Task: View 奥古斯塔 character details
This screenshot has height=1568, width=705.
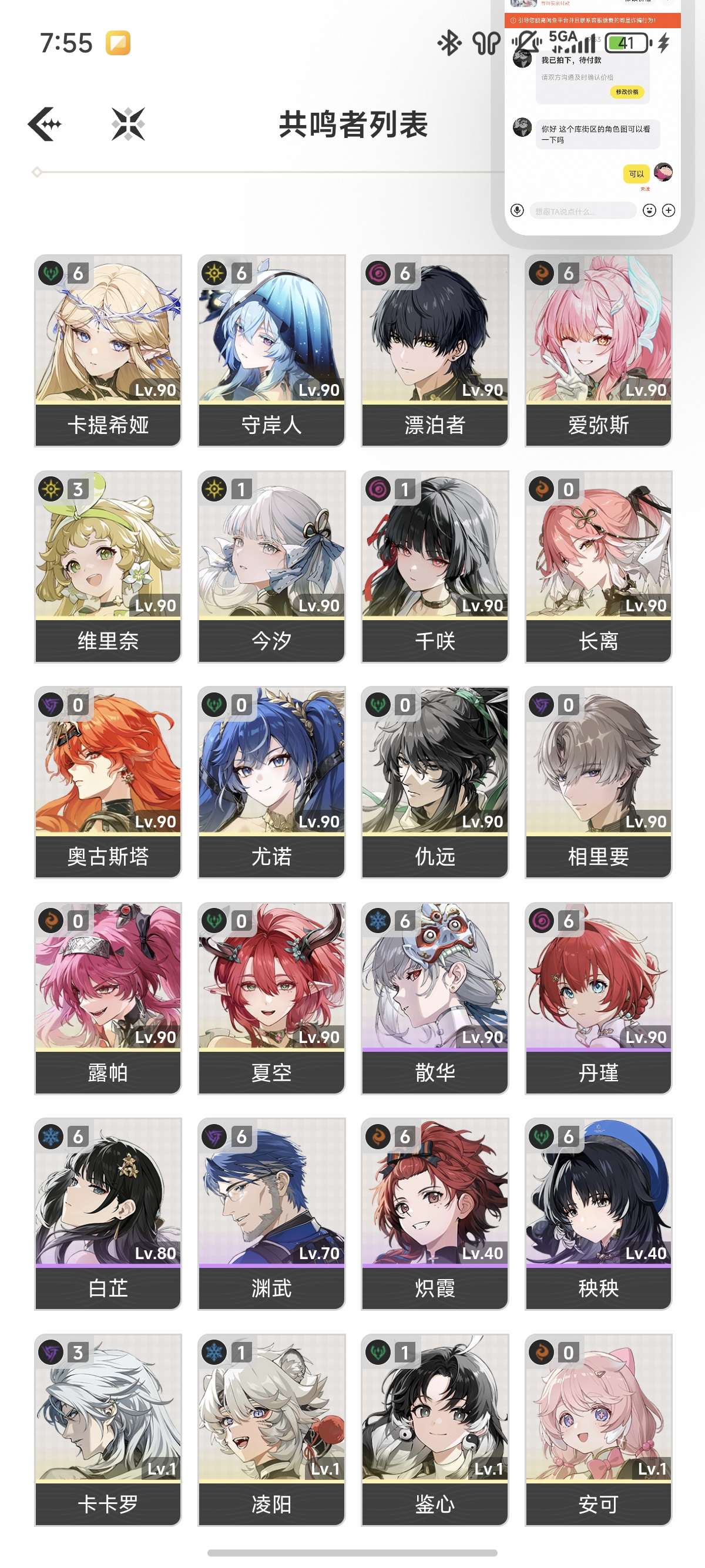Action: pyautogui.click(x=108, y=782)
